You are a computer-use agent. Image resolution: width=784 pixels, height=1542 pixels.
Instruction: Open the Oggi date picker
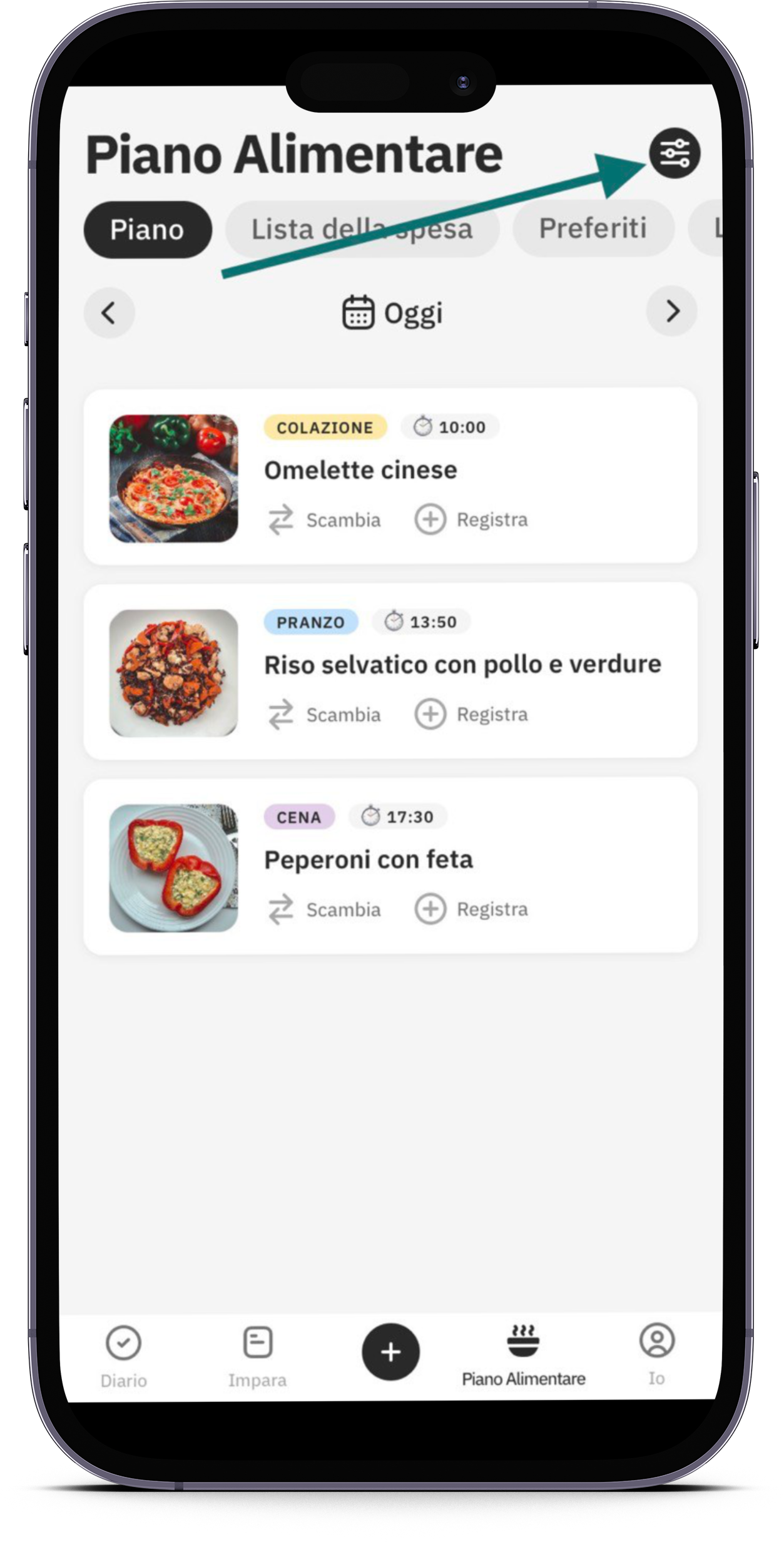[392, 313]
